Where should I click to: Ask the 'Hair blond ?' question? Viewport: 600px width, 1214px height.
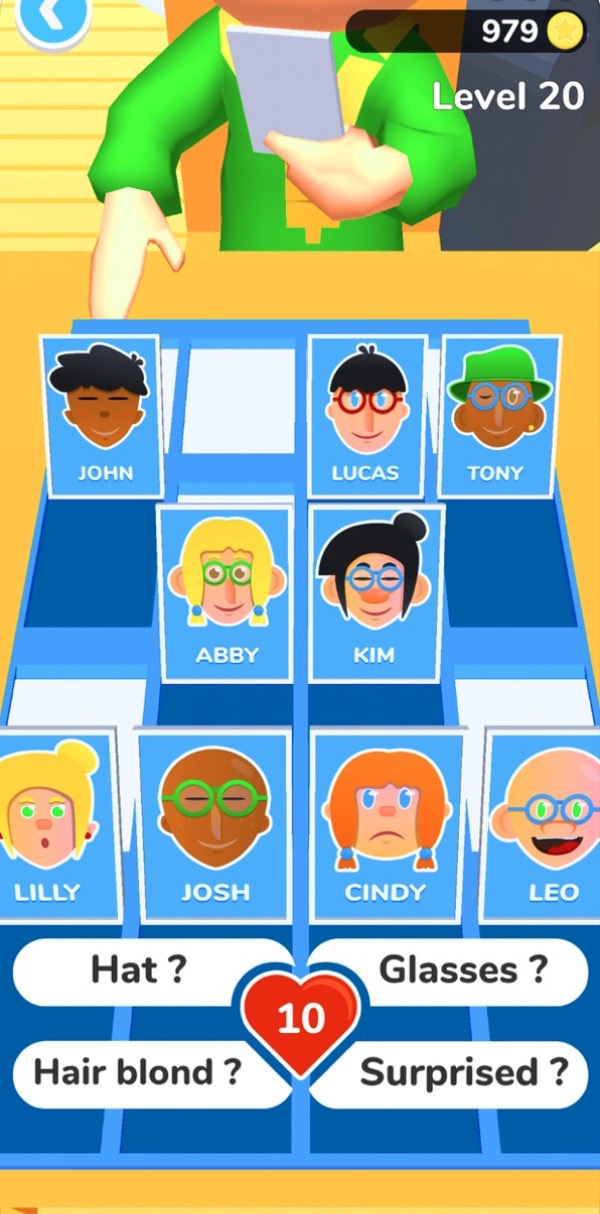point(138,1072)
